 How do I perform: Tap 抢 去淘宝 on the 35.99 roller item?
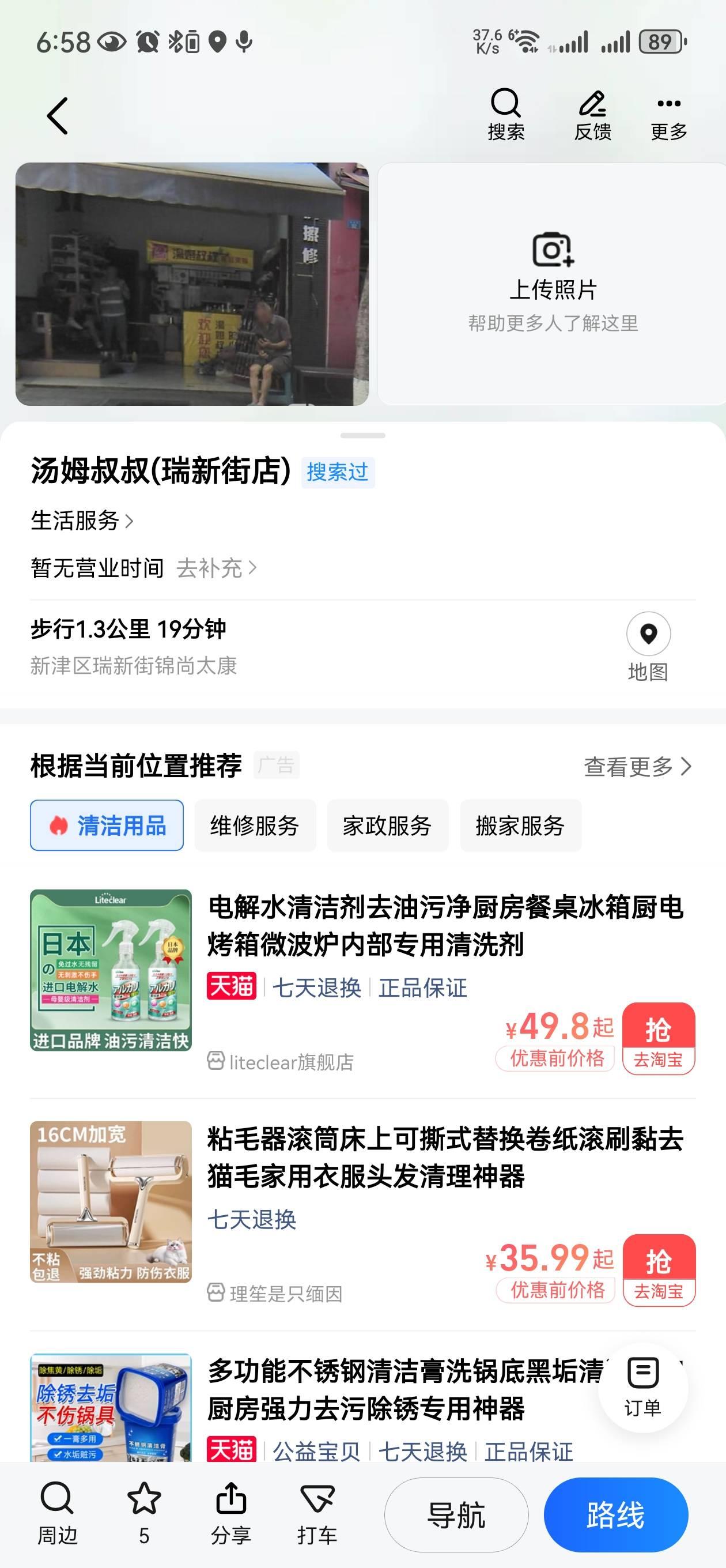tap(659, 1271)
